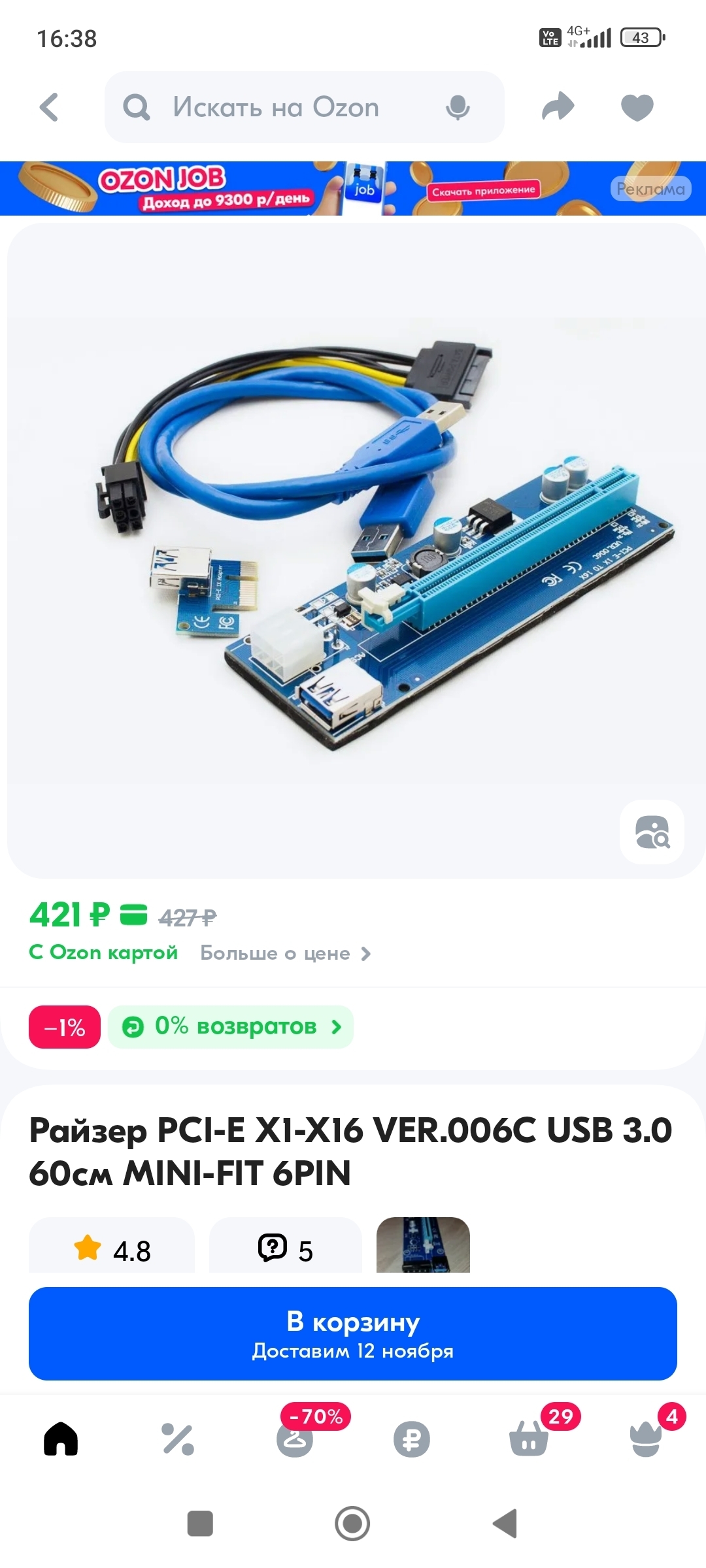The image size is (706, 1568).
Task: View the 4.8 star rating reviews
Action: [112, 1249]
